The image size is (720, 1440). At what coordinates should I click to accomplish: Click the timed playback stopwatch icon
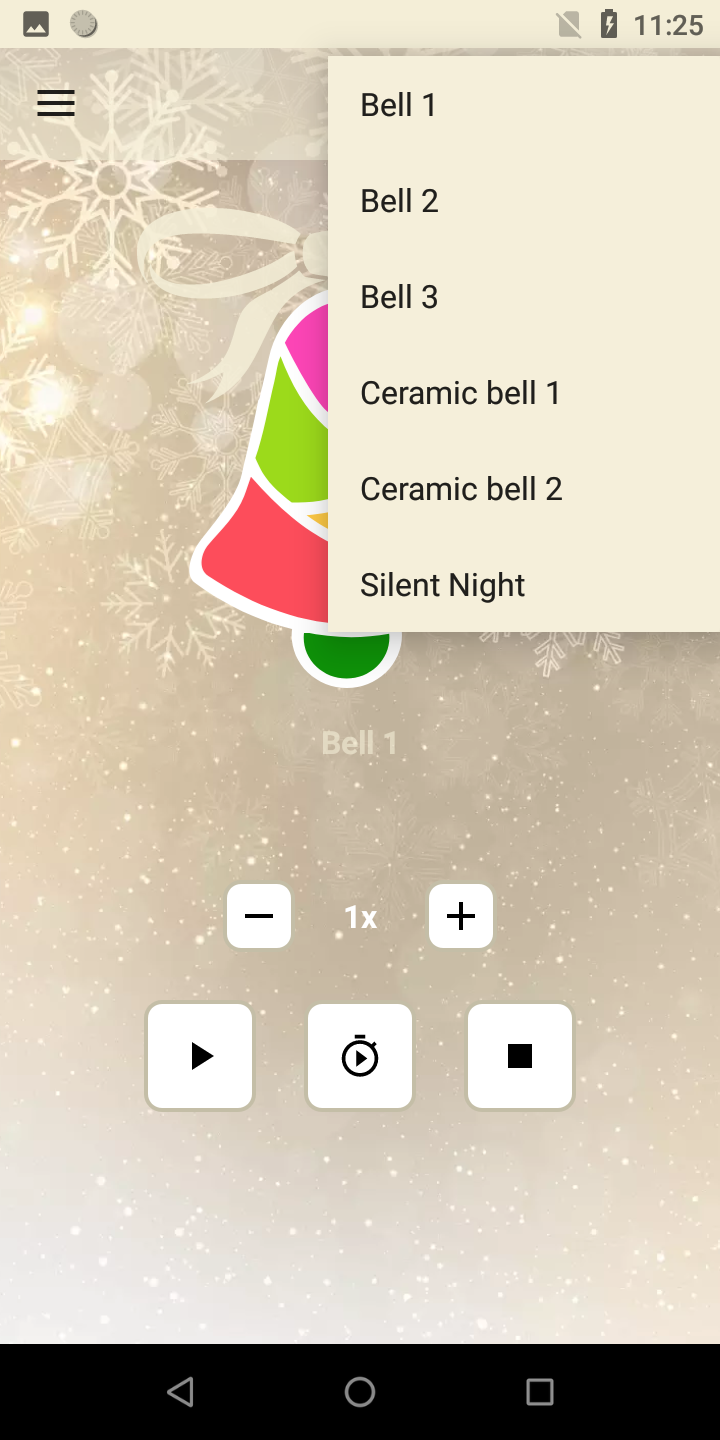(360, 1055)
